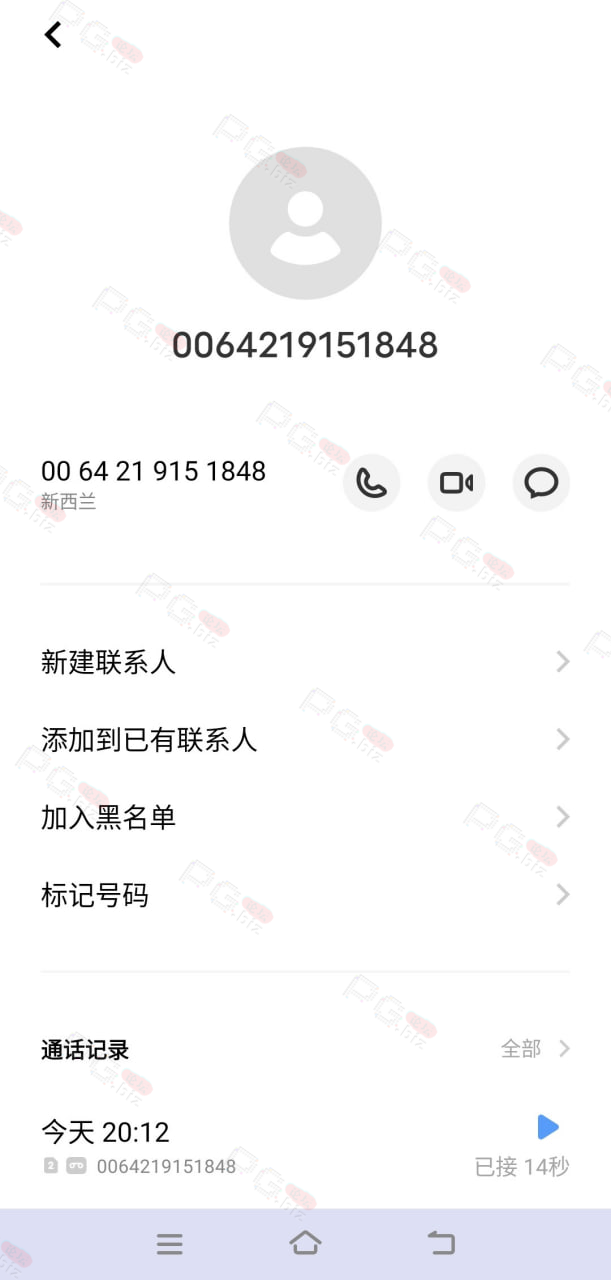Start a video call with this number
This screenshot has width=611, height=1280.
coord(456,483)
